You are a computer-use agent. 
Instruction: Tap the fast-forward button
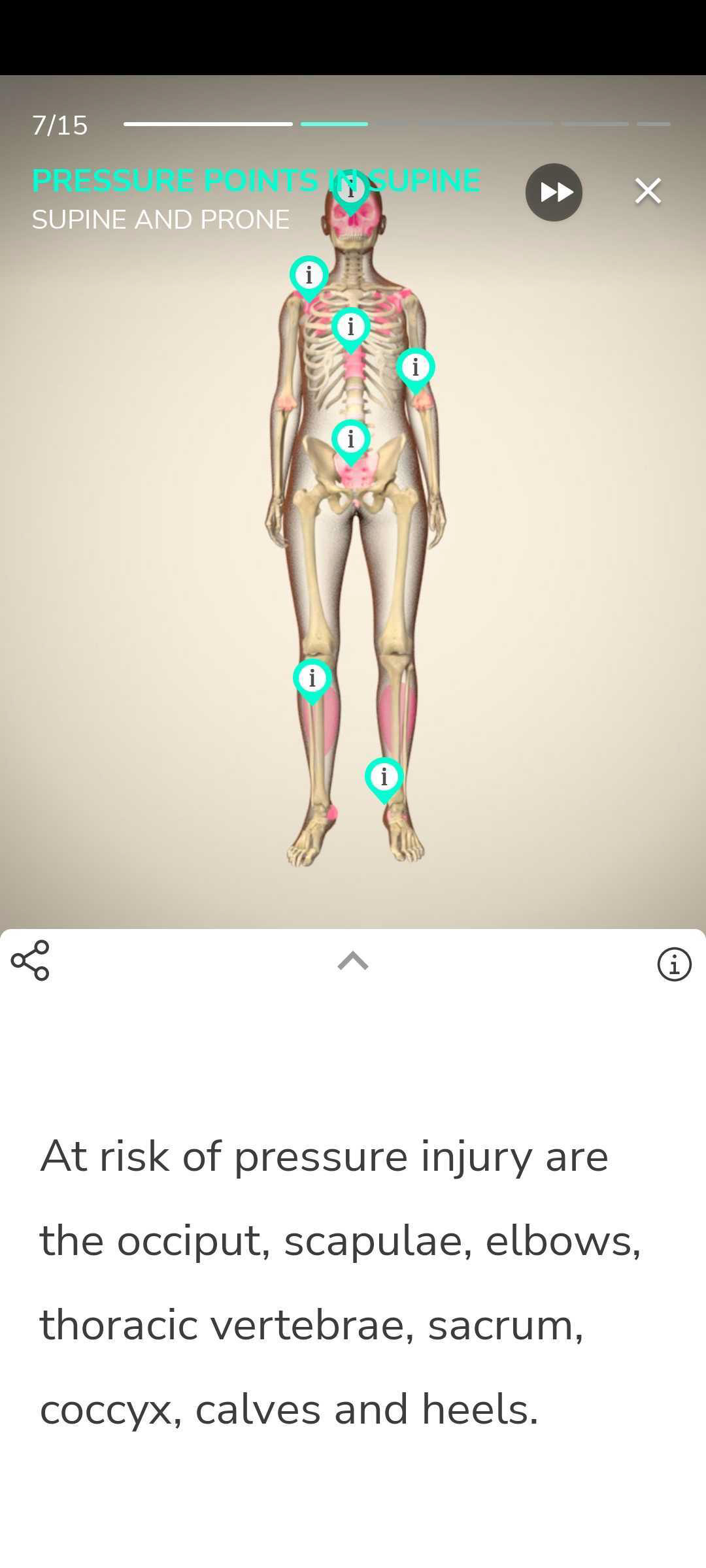(x=554, y=192)
